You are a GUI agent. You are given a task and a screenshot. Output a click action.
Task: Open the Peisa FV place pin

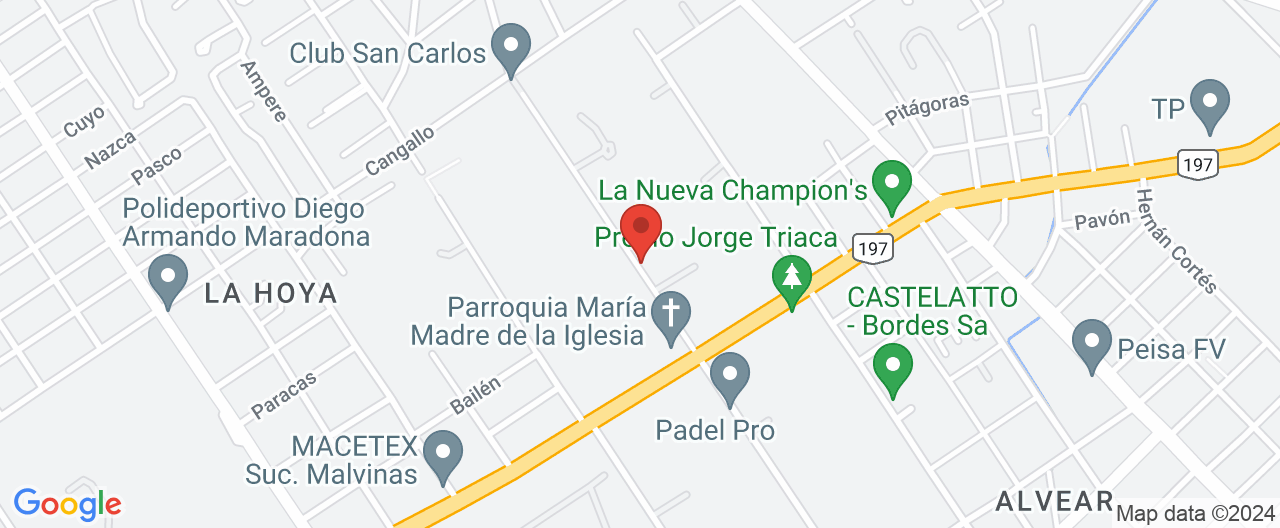1092,343
